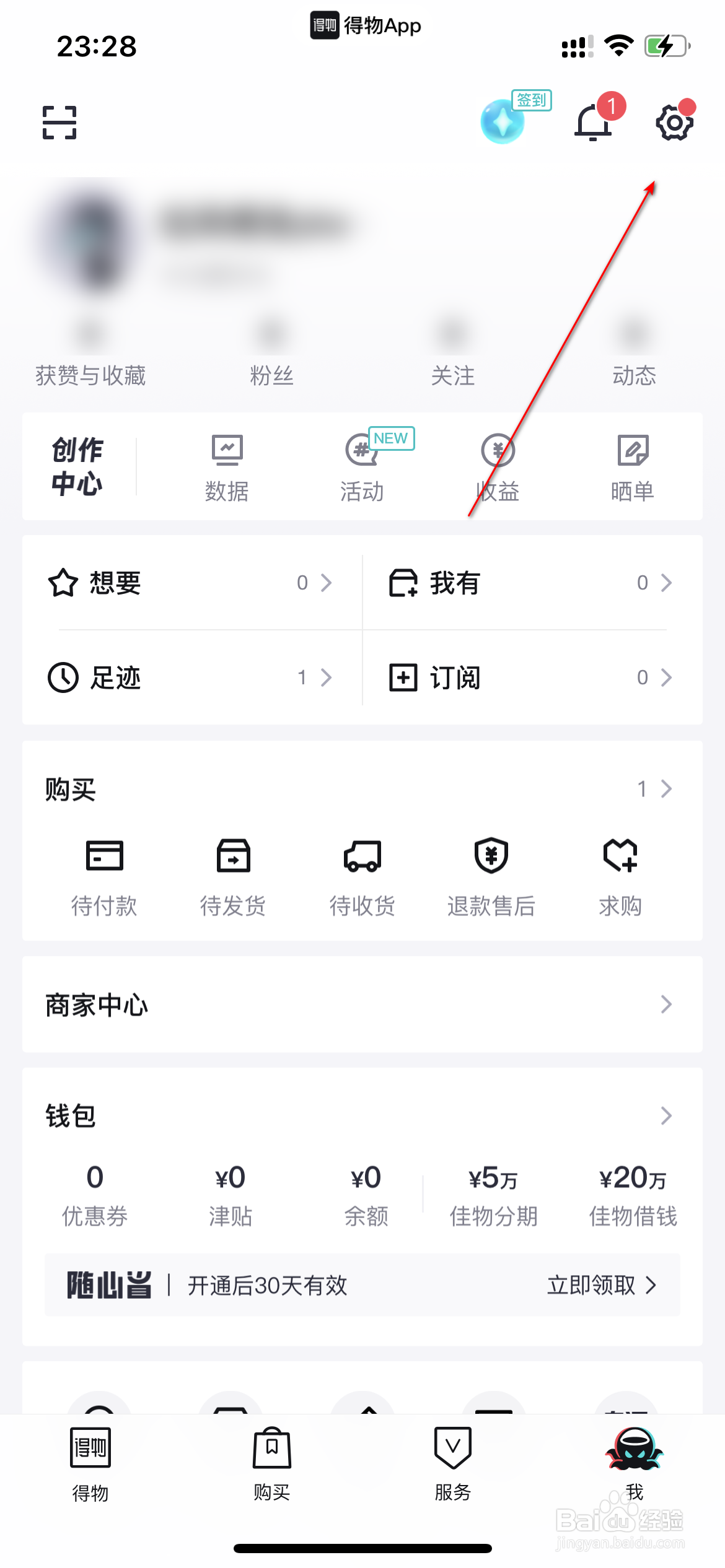This screenshot has height=1568, width=725.
Task: Open the settings gear
Action: coord(674,122)
